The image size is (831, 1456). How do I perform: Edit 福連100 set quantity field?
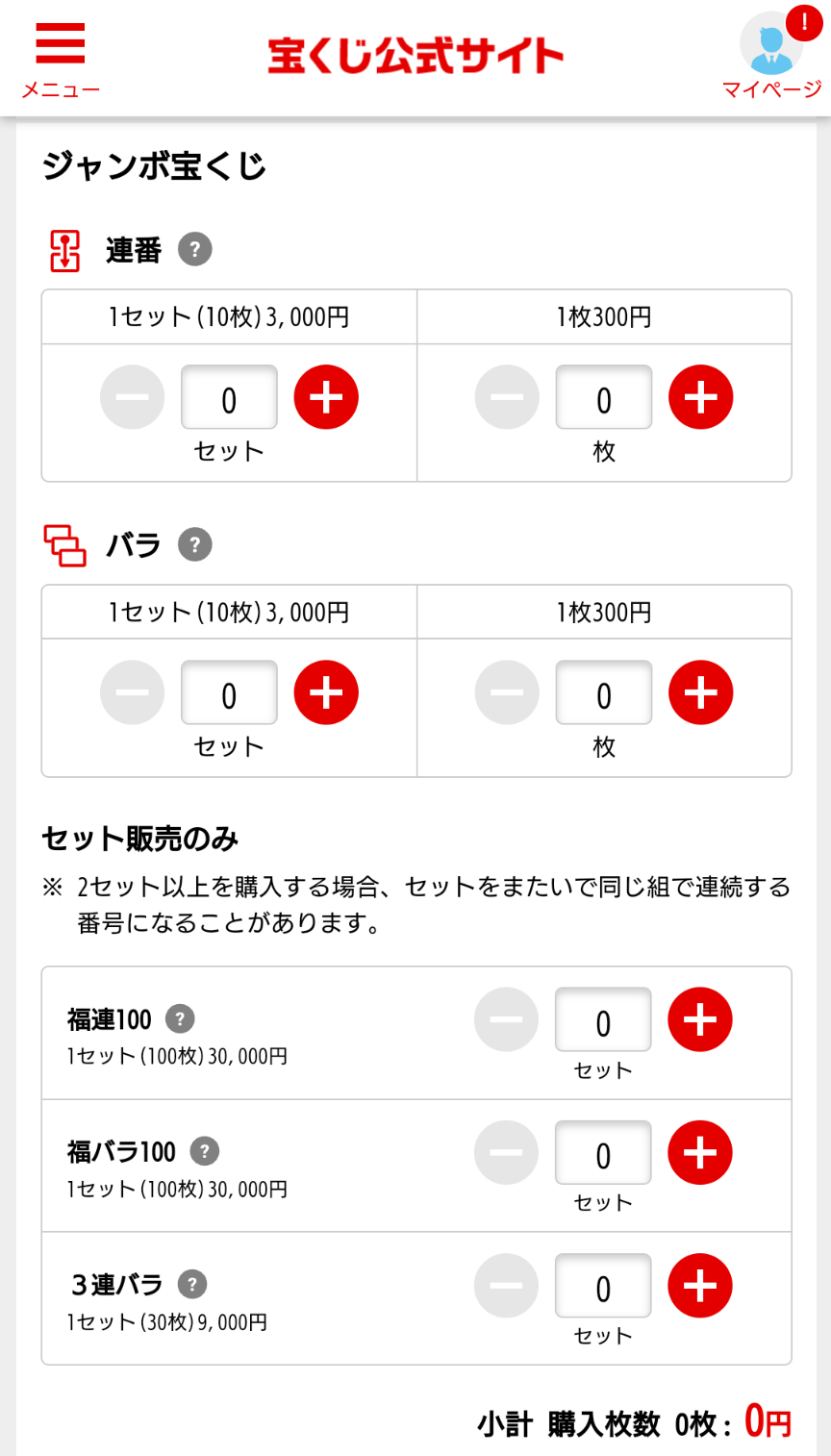tap(603, 1019)
